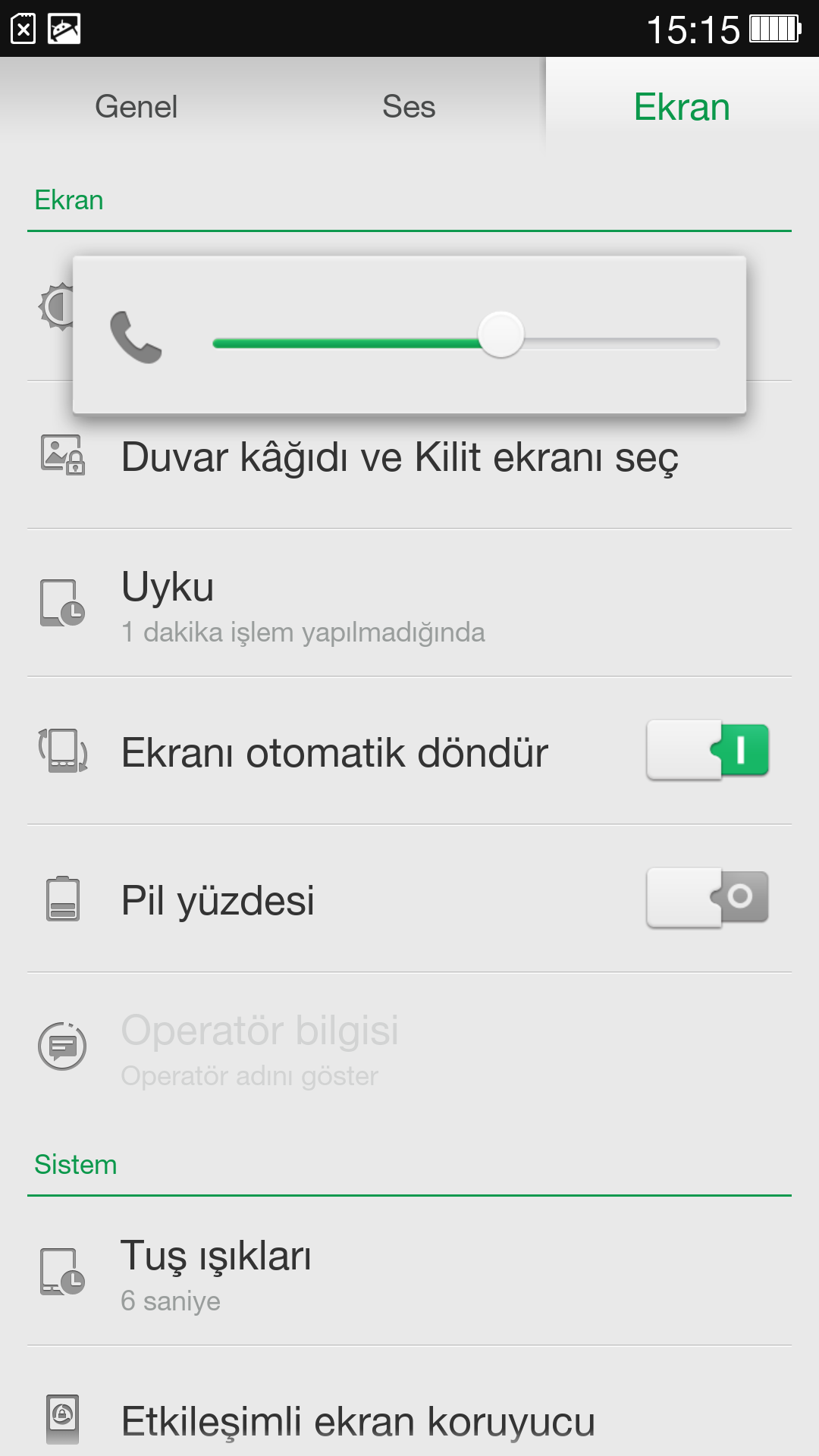Image resolution: width=819 pixels, height=1456 pixels.
Task: Switch to the Genel tab
Action: coord(136,106)
